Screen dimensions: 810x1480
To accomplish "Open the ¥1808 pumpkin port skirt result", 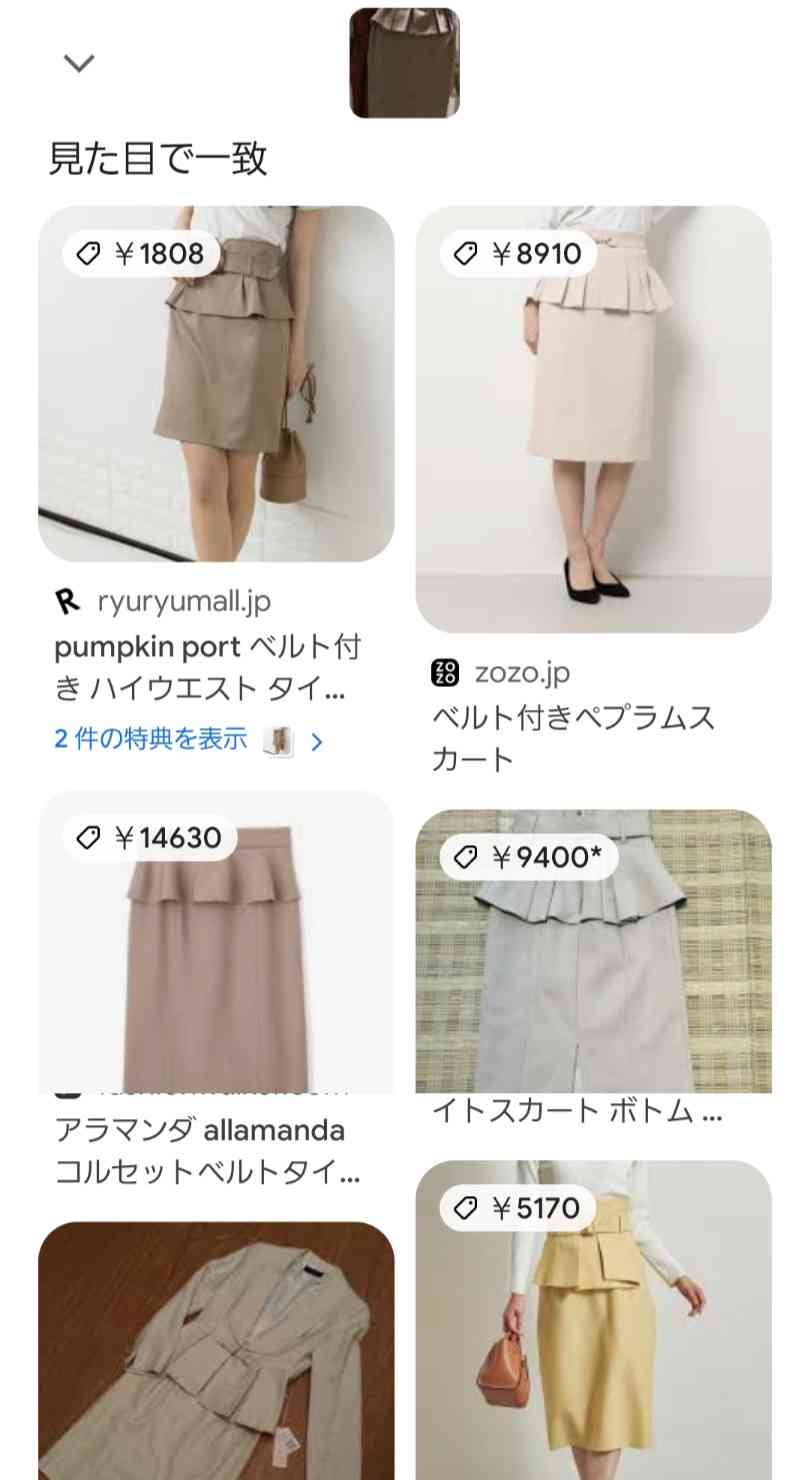I will (x=216, y=384).
